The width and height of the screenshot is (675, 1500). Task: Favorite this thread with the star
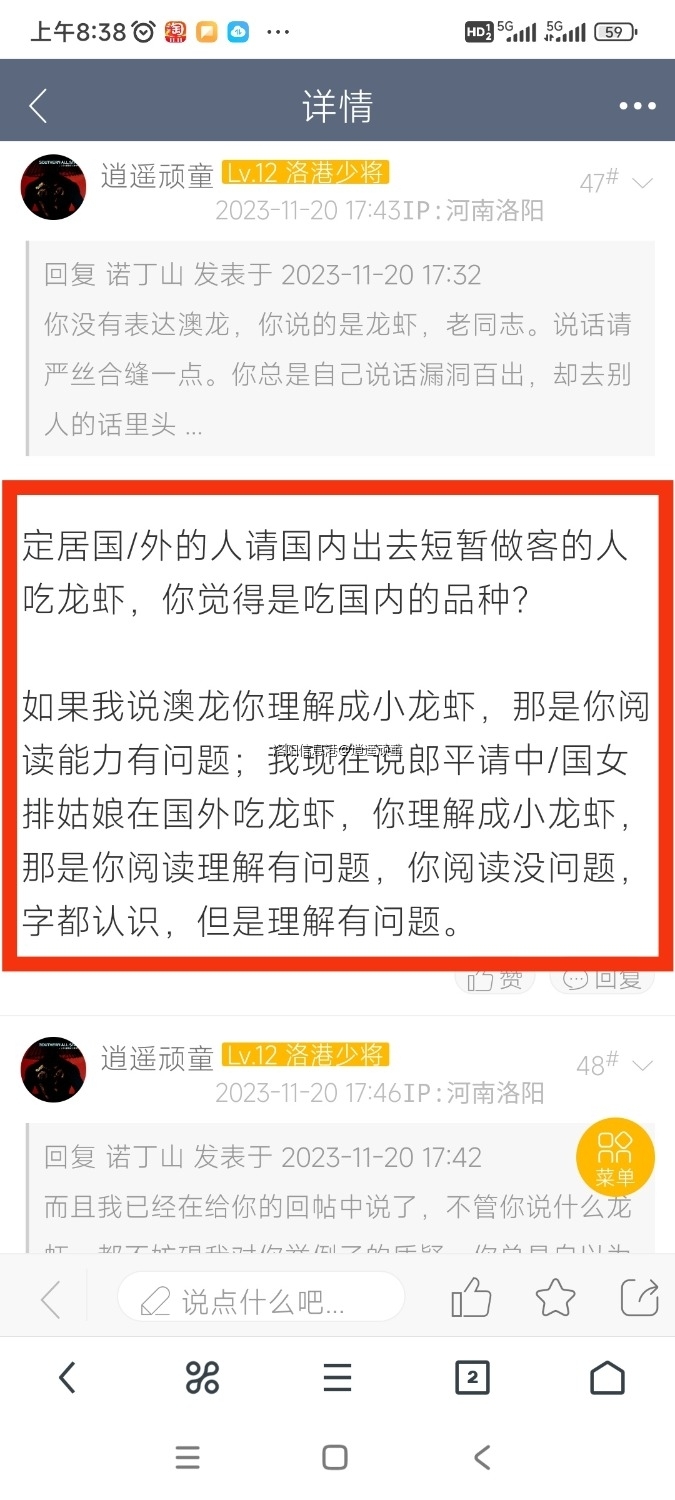click(555, 1299)
